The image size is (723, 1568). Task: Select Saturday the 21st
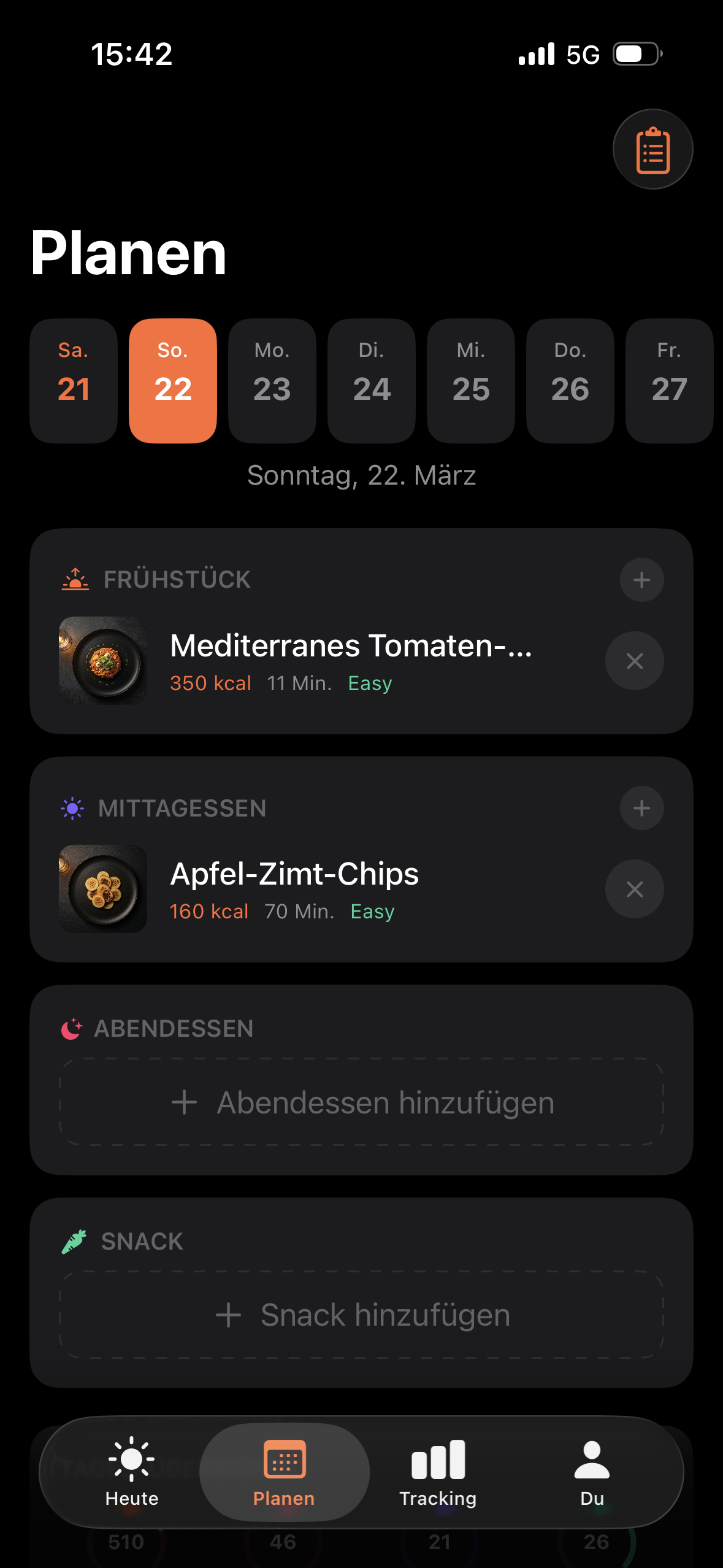73,380
